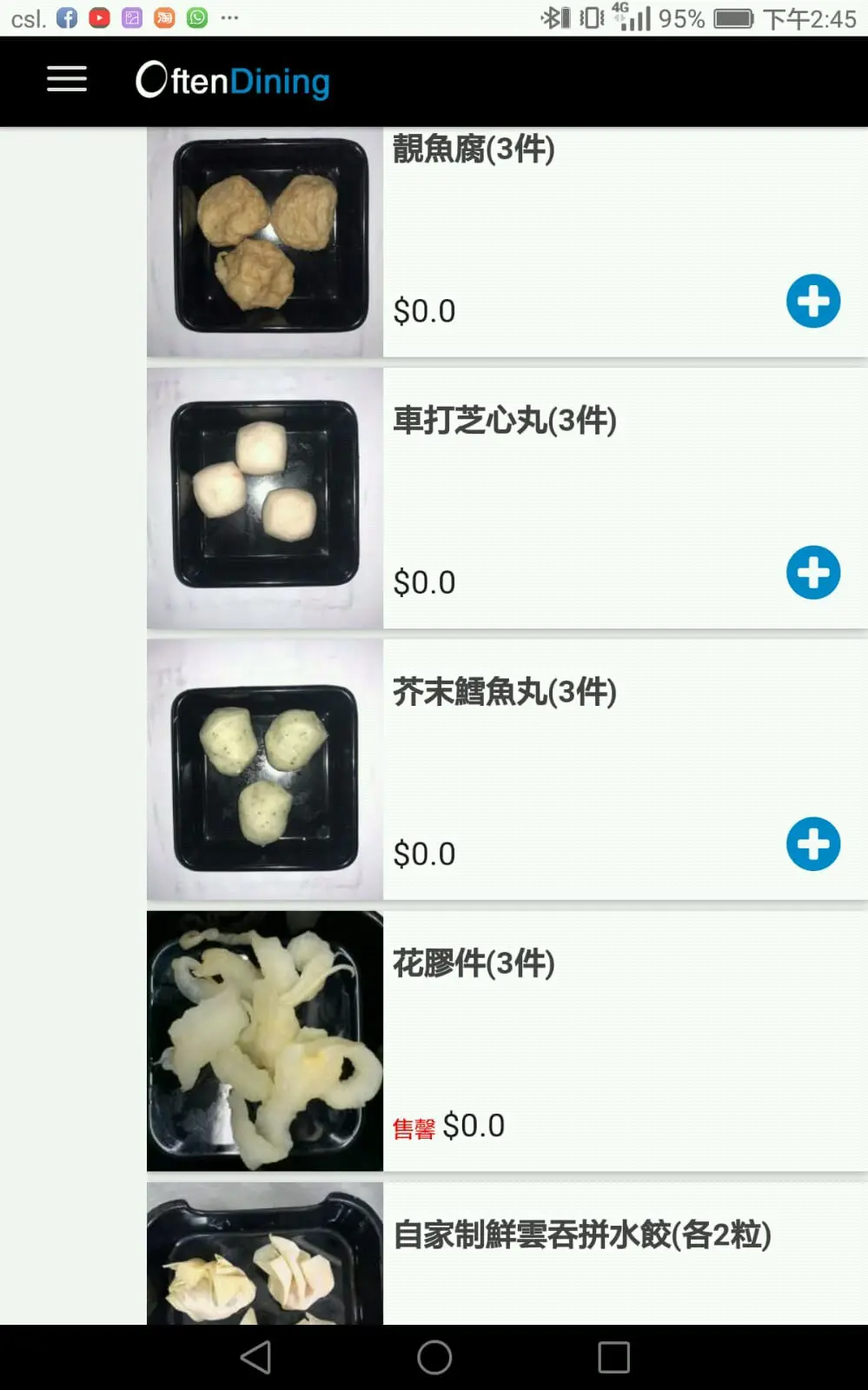Image resolution: width=868 pixels, height=1390 pixels.
Task: Go back with the system back button
Action: (255, 1357)
